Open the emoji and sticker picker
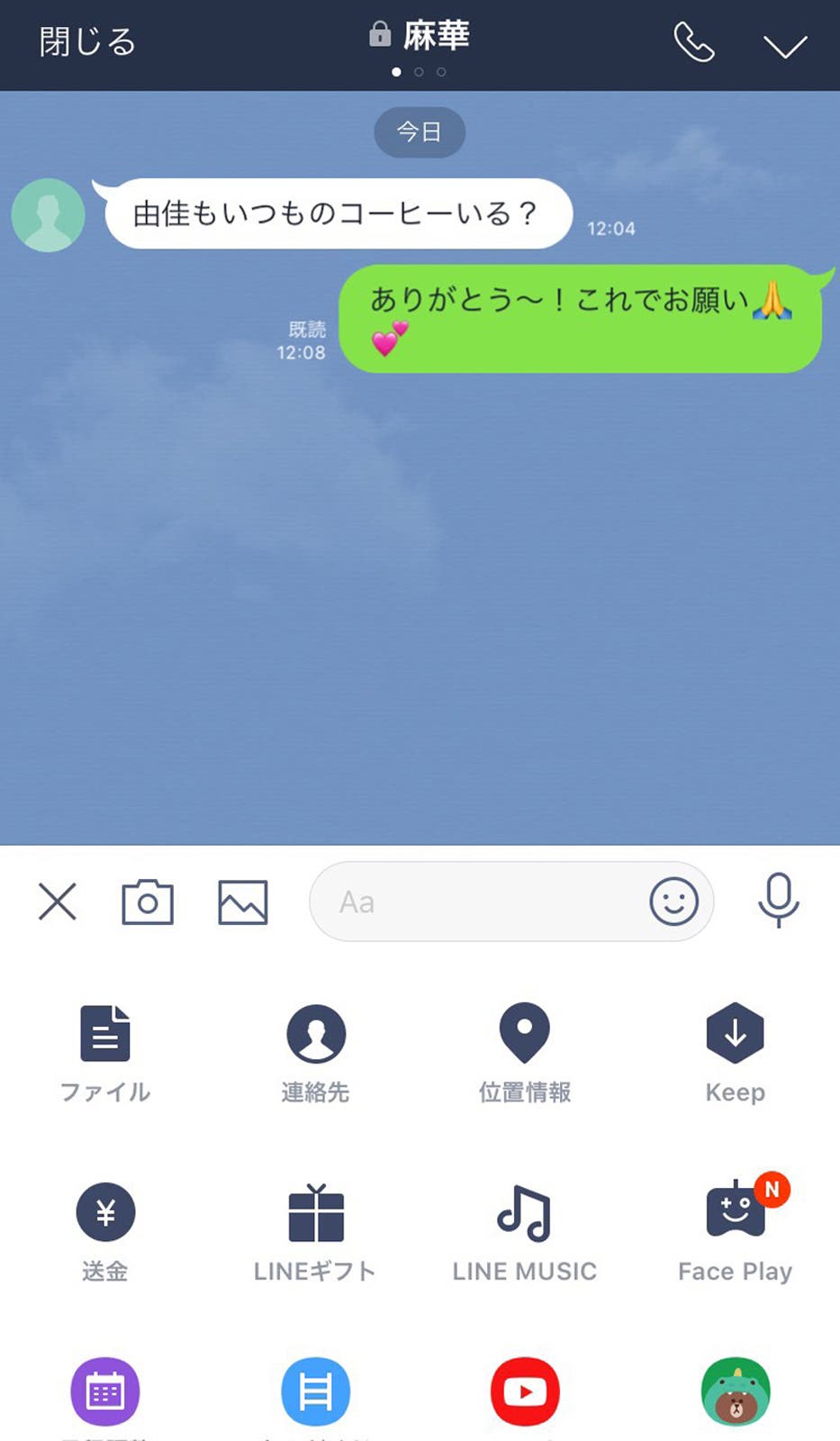The width and height of the screenshot is (840, 1441). click(673, 902)
